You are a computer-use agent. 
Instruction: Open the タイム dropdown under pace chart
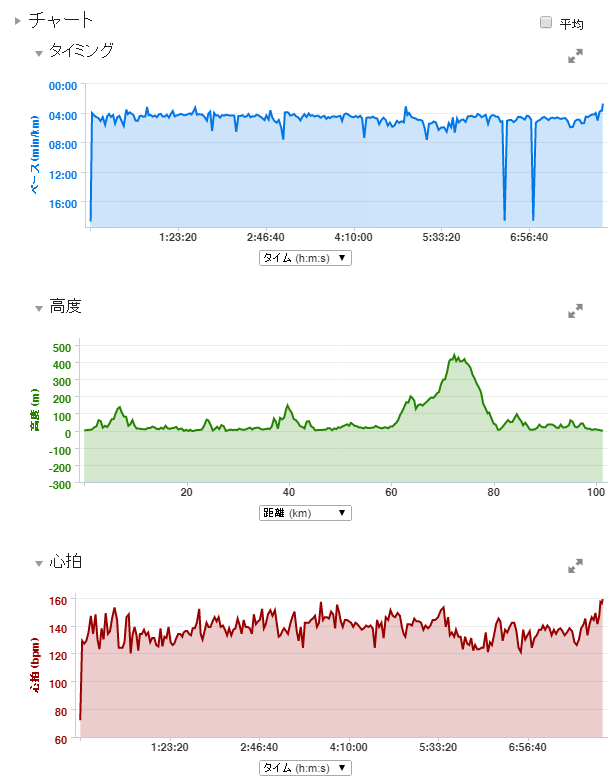(x=305, y=257)
